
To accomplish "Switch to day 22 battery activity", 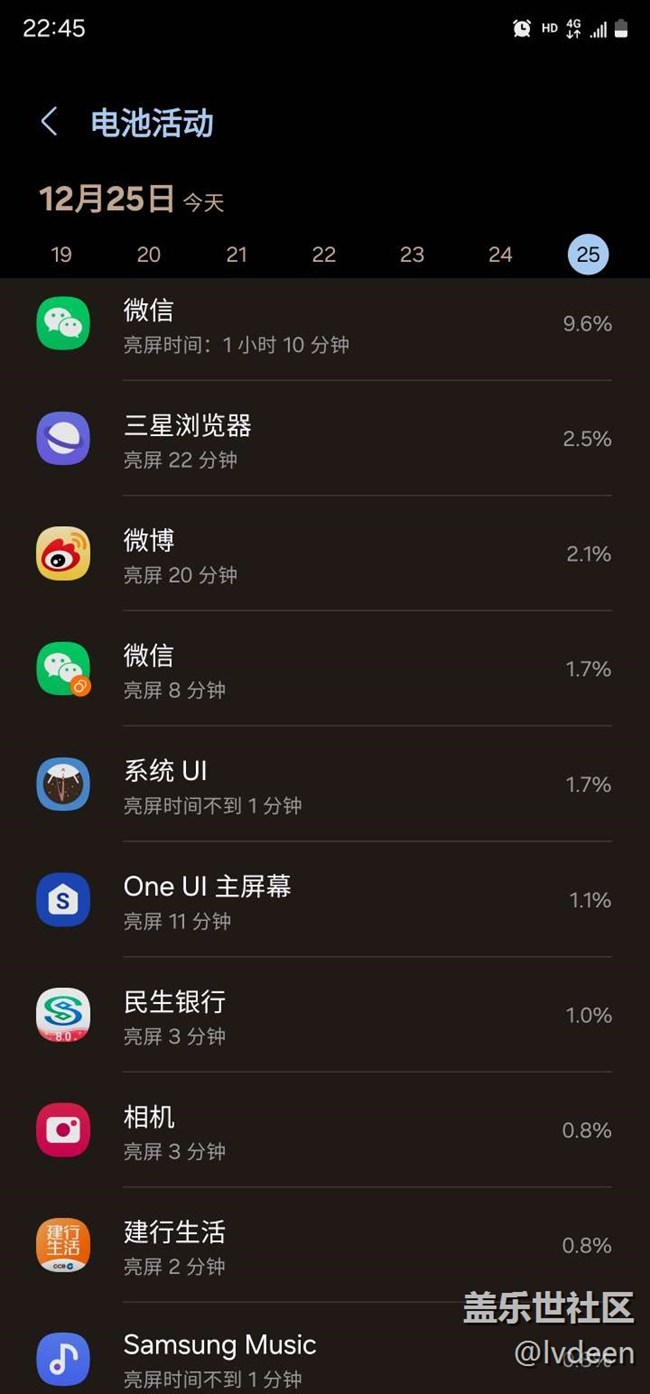I will (324, 254).
